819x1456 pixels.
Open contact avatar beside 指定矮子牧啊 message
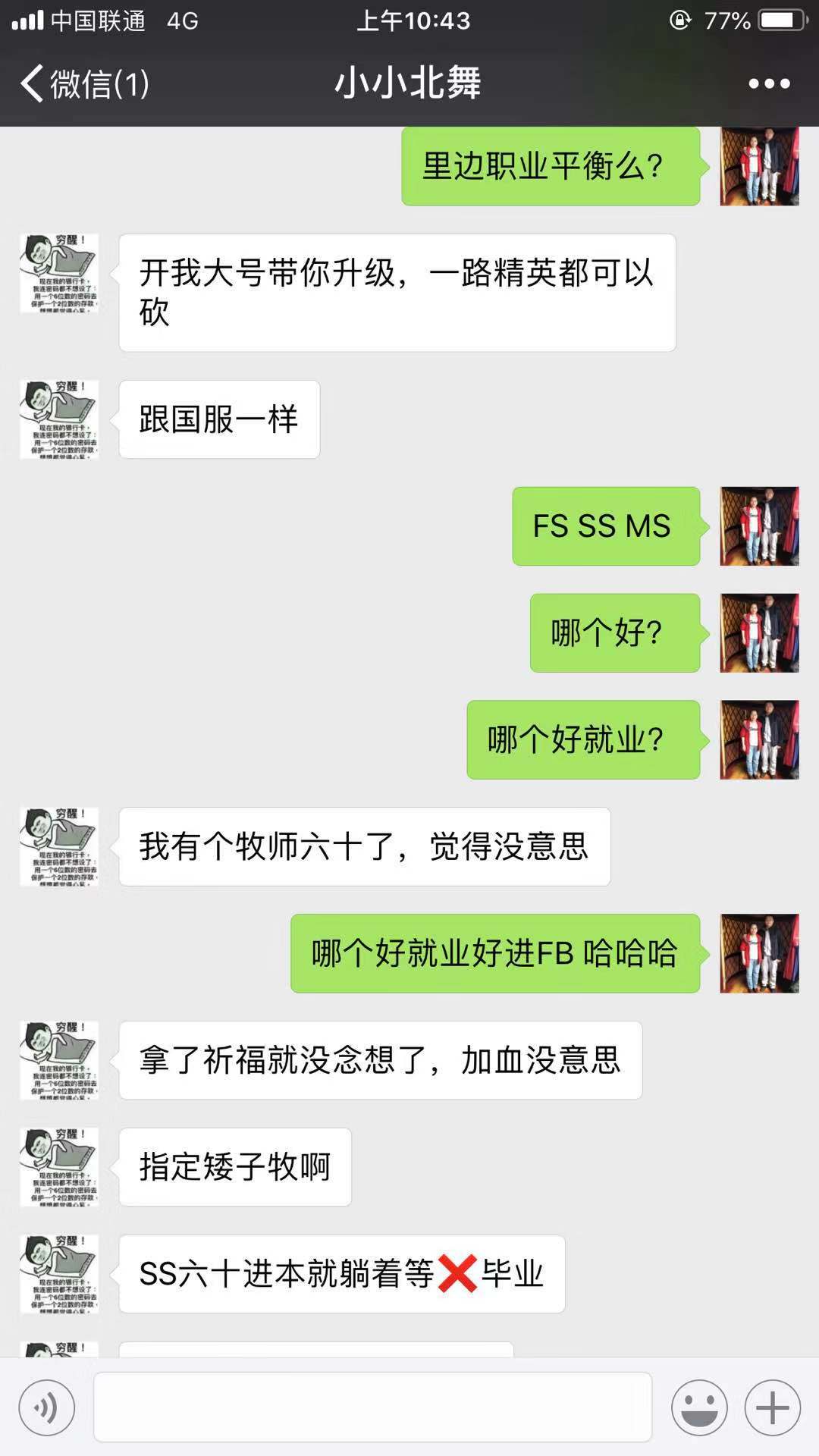point(59,1167)
